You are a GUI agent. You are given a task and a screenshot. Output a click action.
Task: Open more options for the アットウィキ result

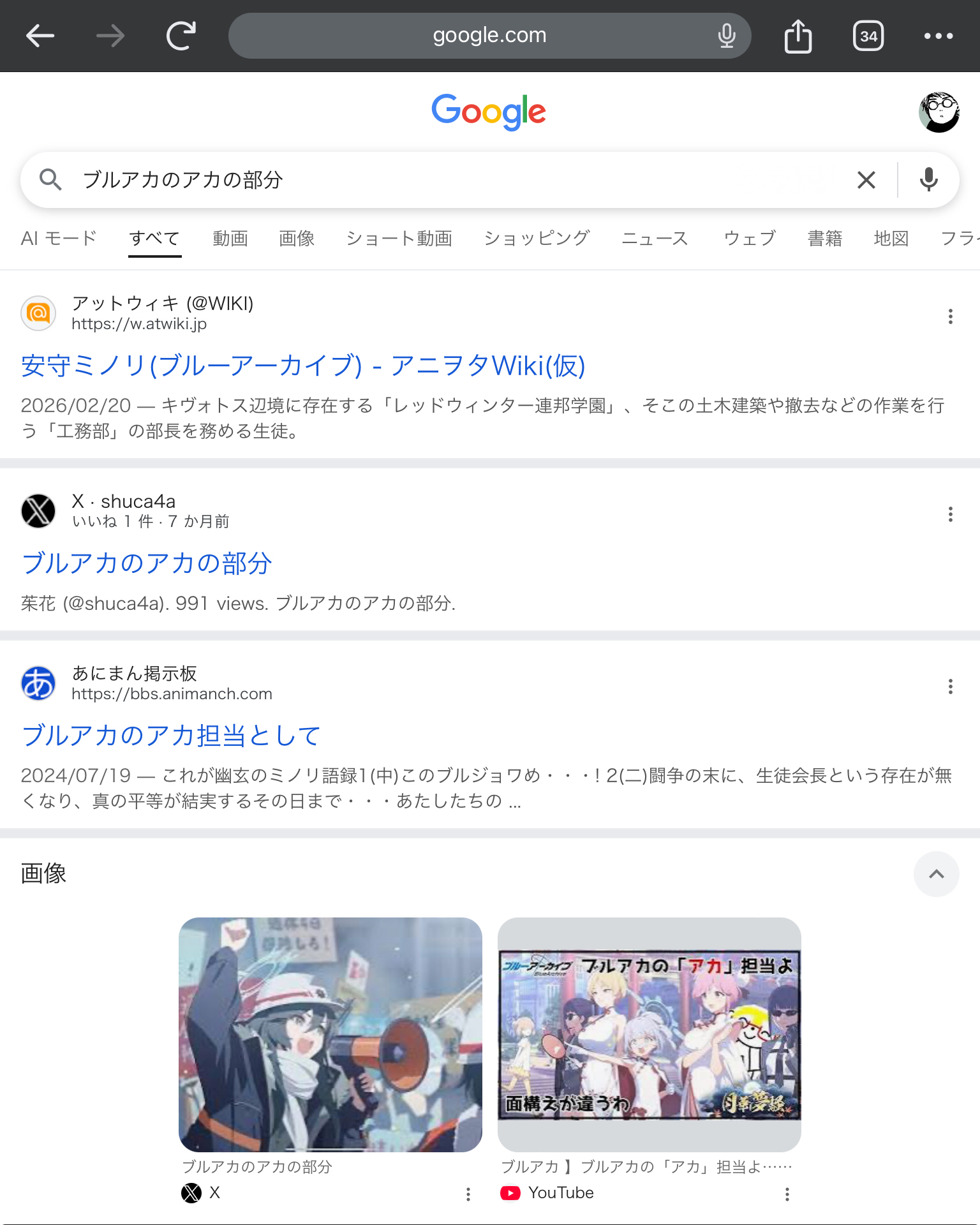coord(950,316)
